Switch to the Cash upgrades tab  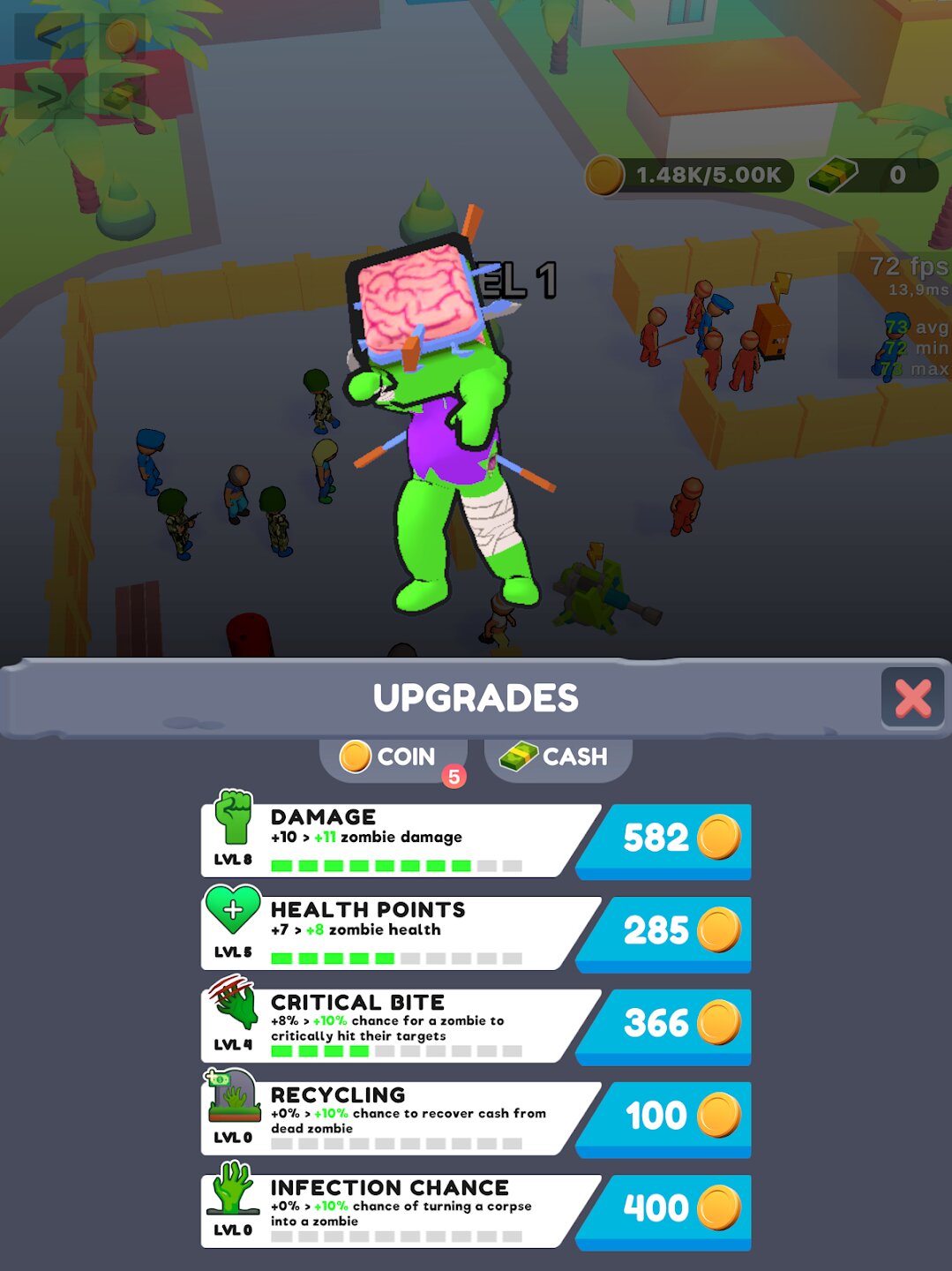pos(557,757)
